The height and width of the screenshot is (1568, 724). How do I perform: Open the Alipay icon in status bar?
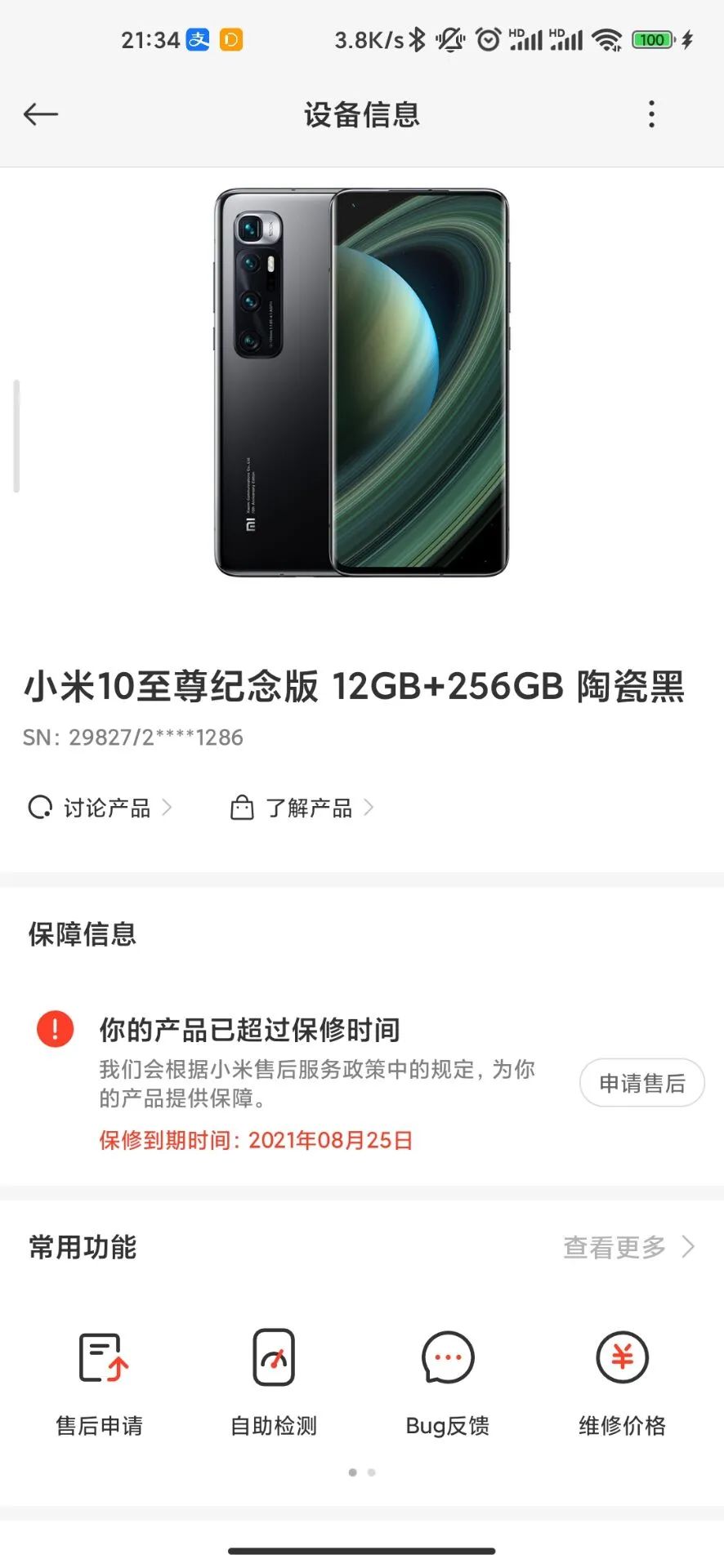point(198,39)
